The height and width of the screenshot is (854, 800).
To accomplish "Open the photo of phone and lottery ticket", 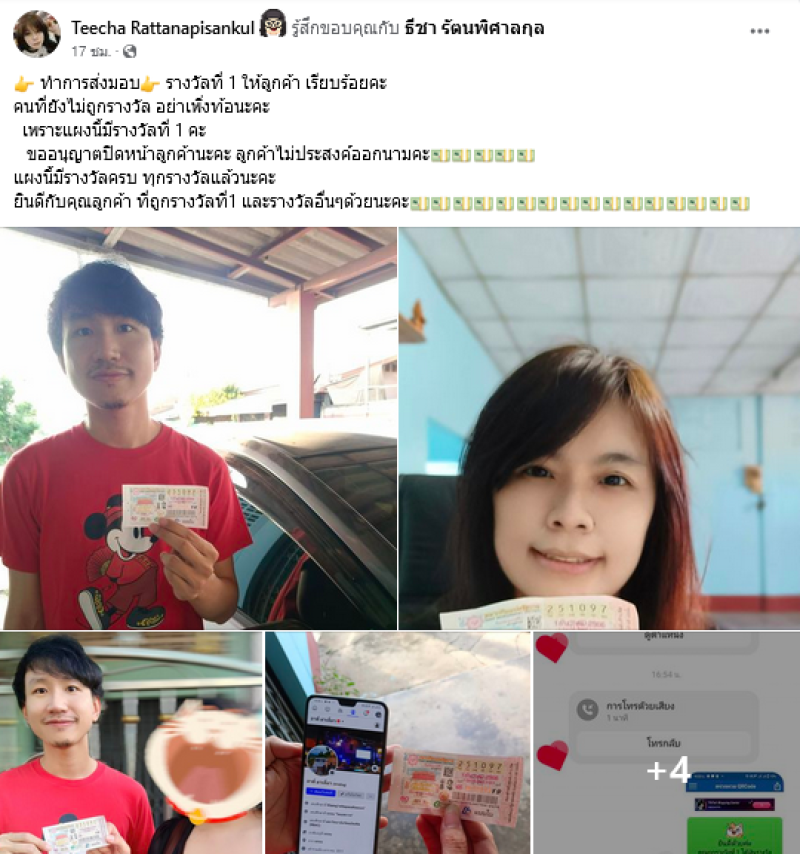I will 397,743.
